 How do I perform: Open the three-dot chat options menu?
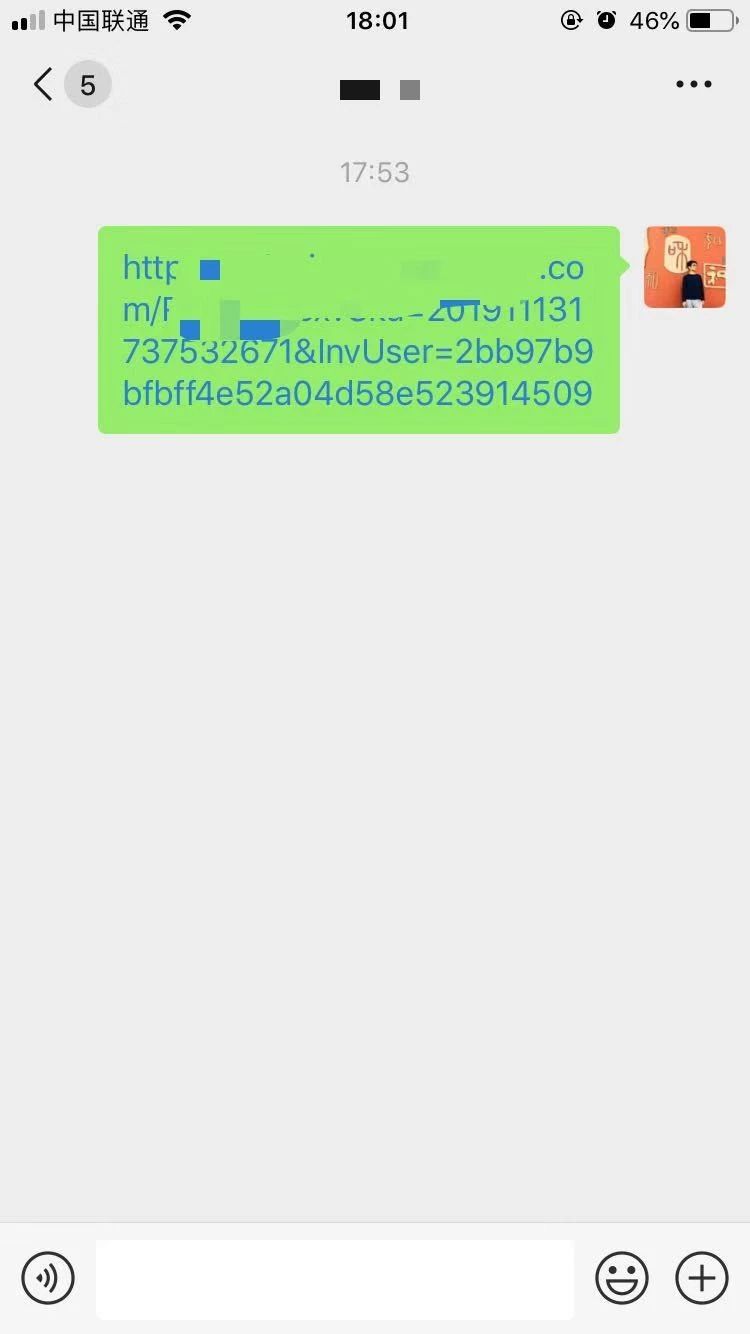point(693,85)
